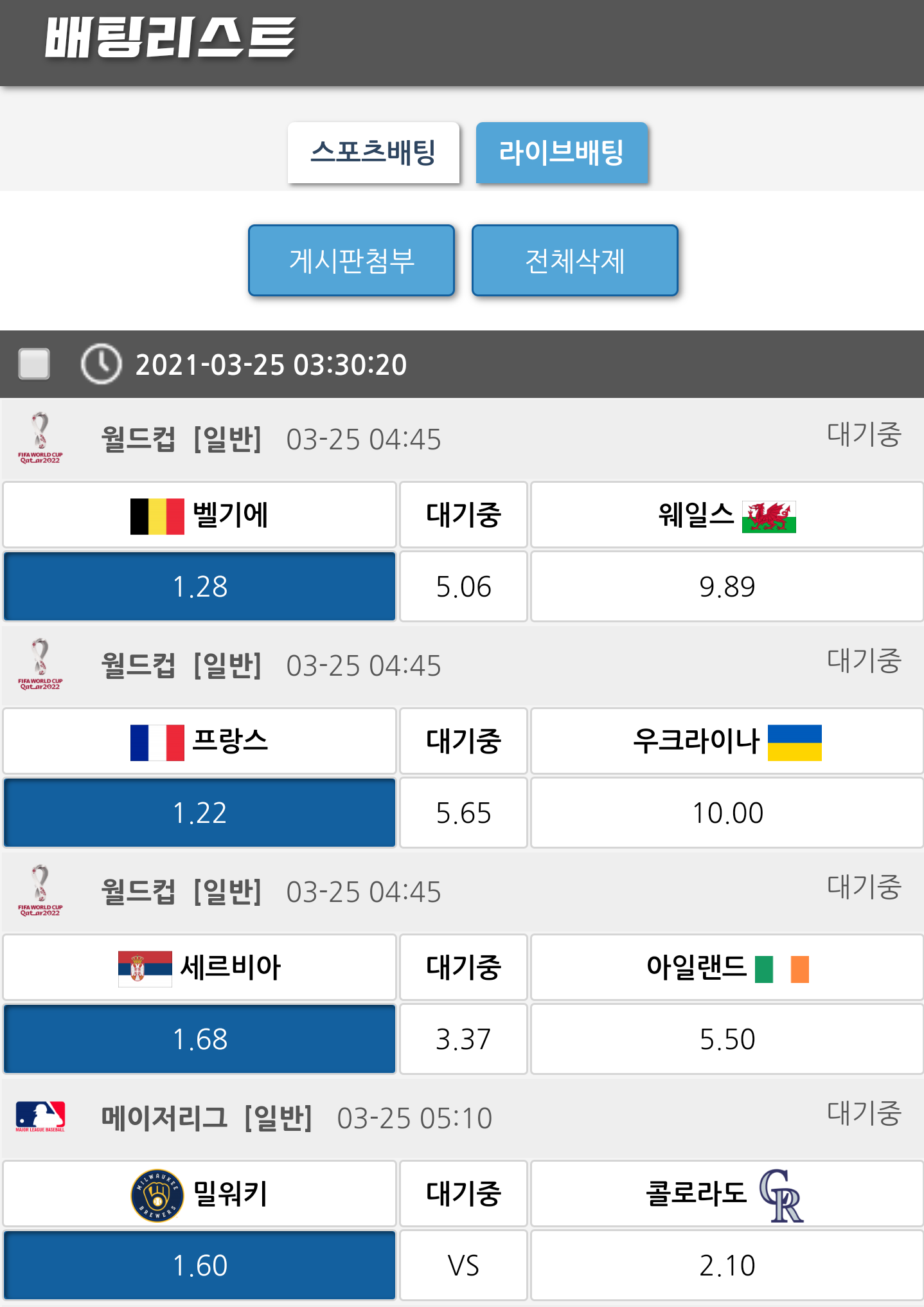Switch to the 라이브배팅 tab

pos(561,153)
